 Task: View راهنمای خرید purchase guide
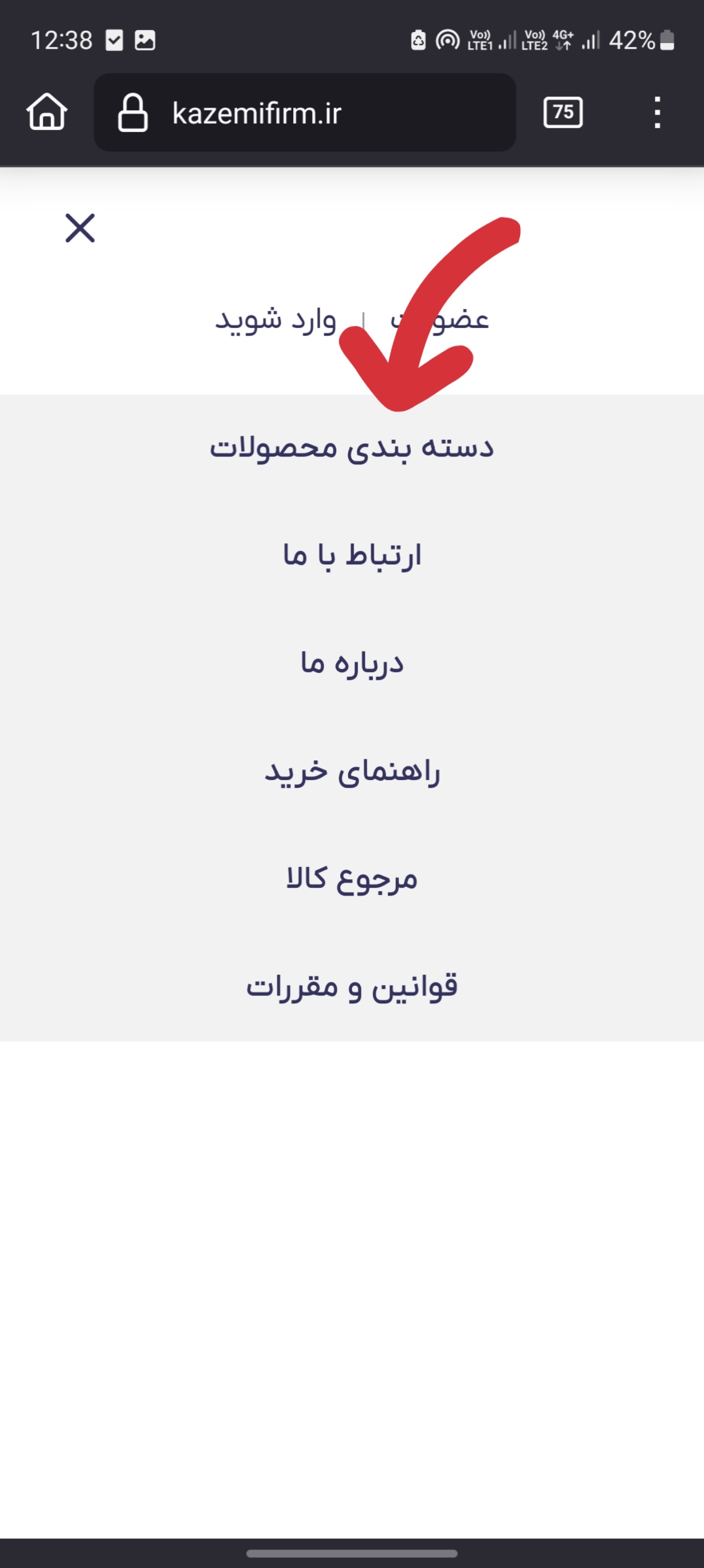(351, 771)
